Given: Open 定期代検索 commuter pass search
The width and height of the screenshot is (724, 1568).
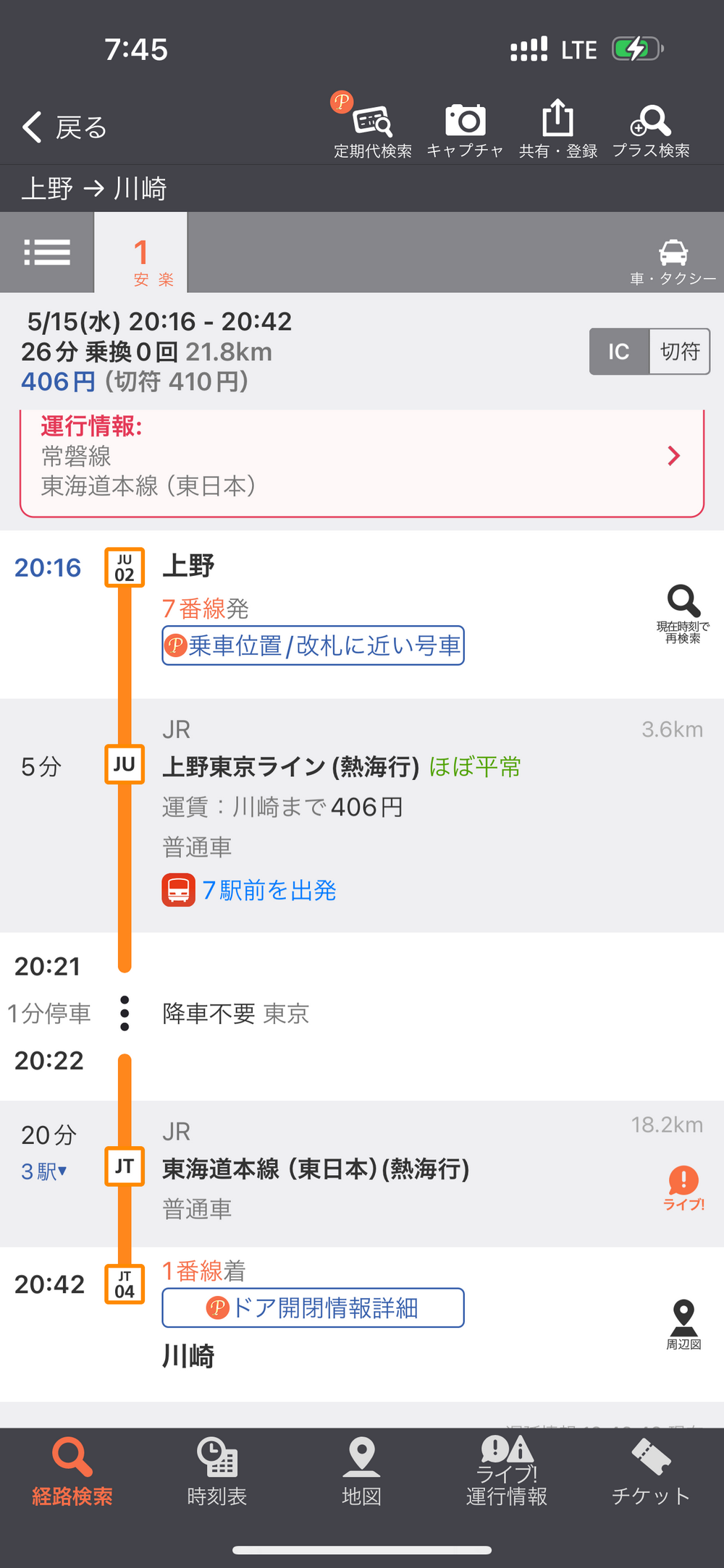Looking at the screenshot, I should tap(372, 129).
